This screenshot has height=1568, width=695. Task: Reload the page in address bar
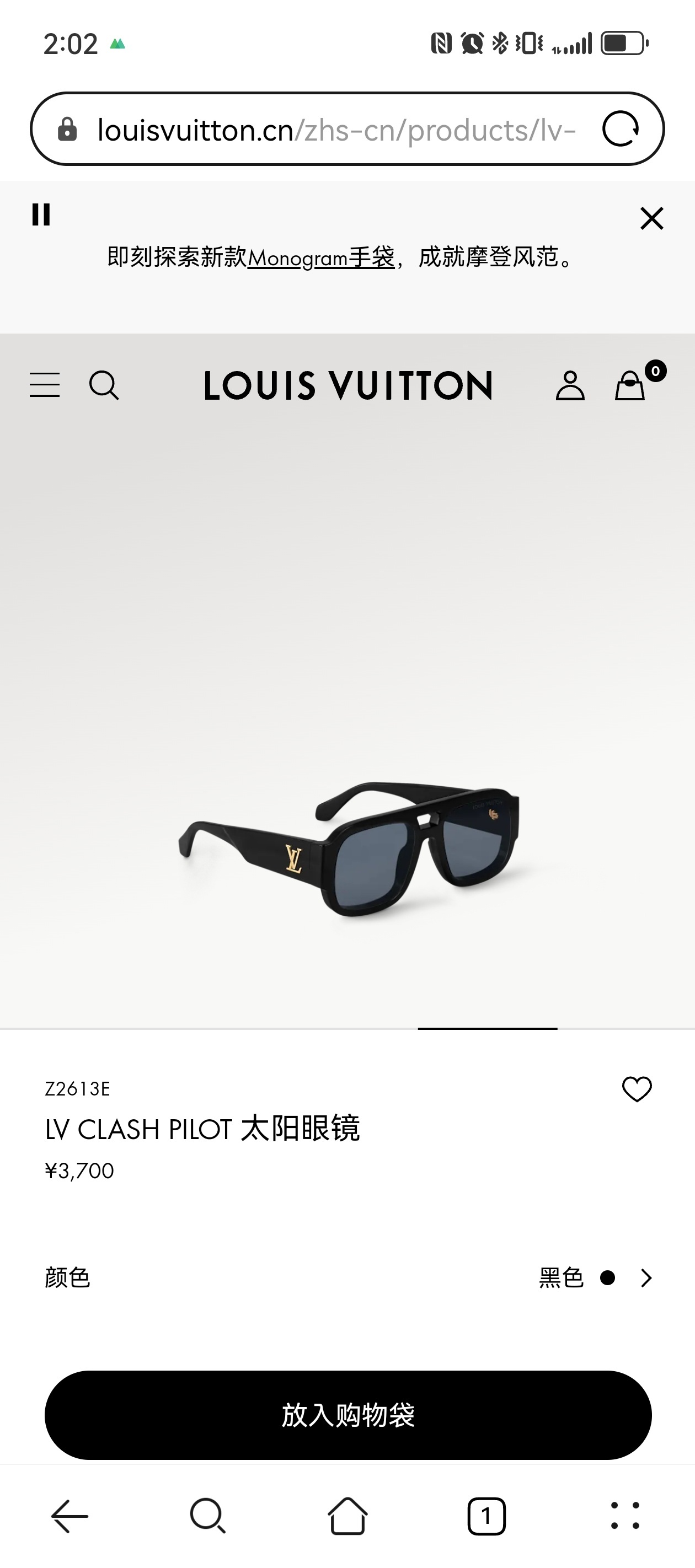tap(620, 129)
